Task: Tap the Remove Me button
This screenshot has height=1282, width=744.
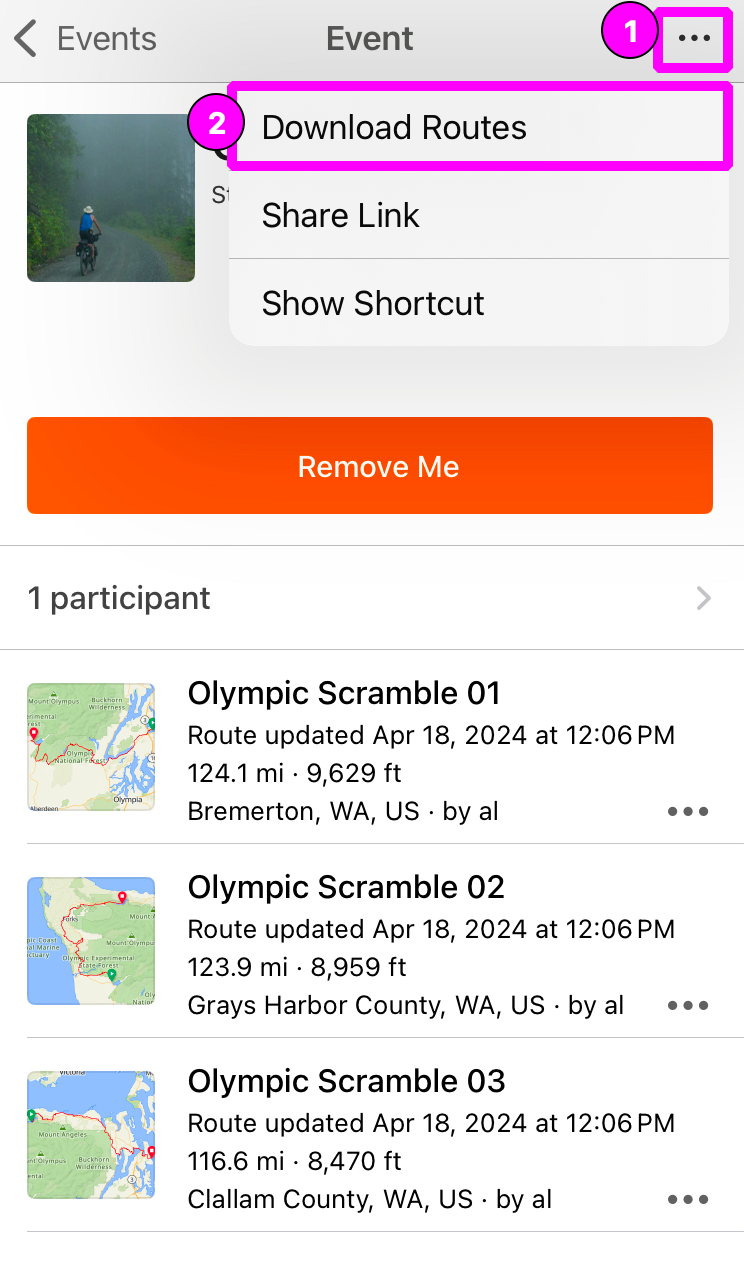Action: pos(370,466)
